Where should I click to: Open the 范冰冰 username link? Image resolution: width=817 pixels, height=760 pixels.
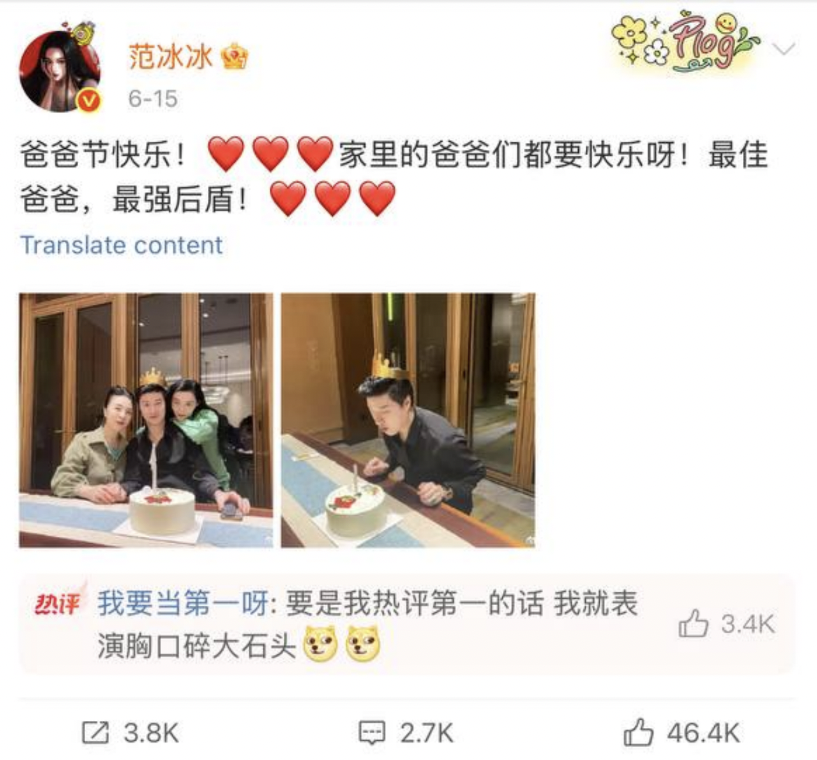171,57
